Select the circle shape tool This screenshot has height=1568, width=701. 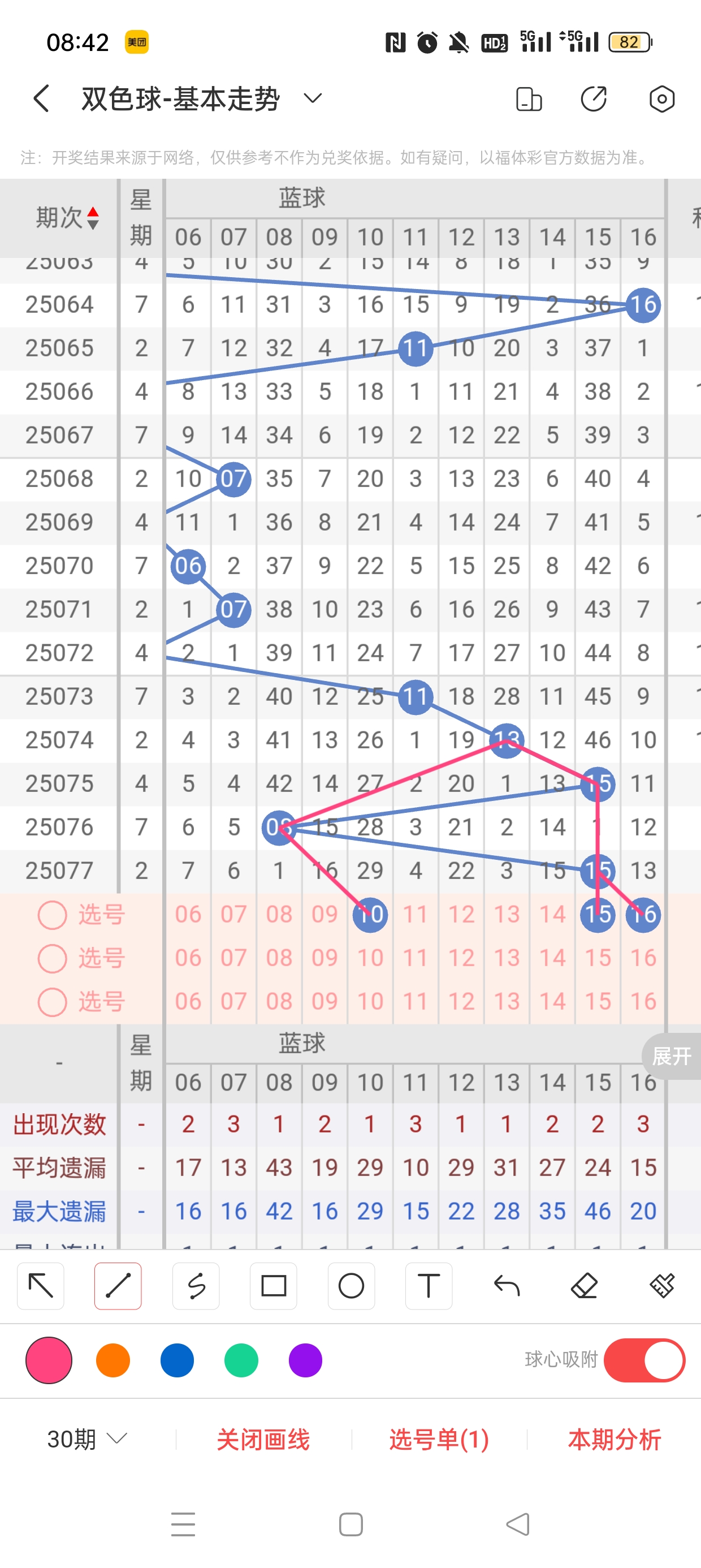pyautogui.click(x=351, y=1286)
